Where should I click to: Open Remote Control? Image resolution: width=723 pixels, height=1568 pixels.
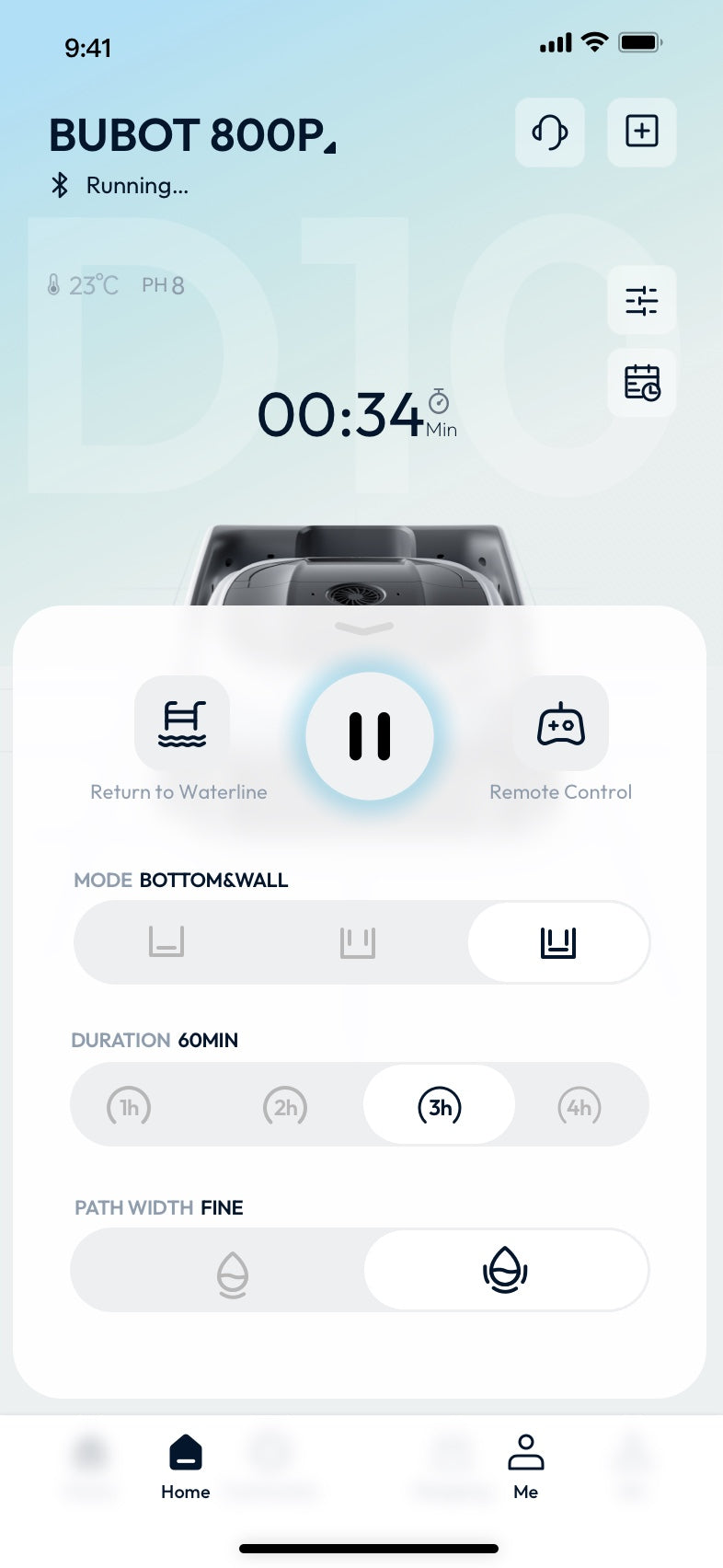pyautogui.click(x=560, y=724)
